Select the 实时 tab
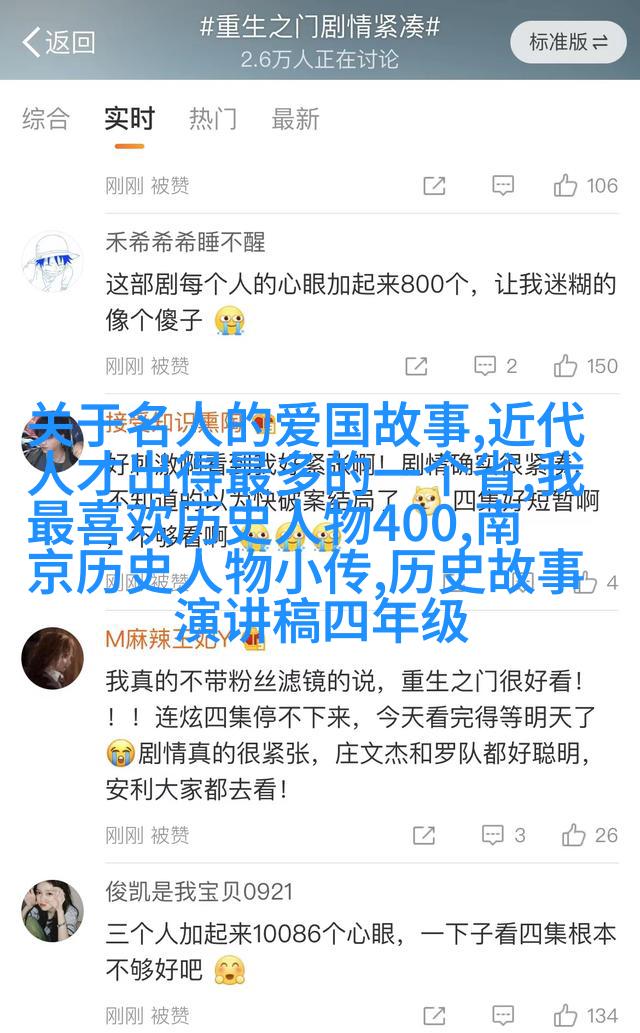Viewport: 640px width, 1033px height. tap(129, 119)
